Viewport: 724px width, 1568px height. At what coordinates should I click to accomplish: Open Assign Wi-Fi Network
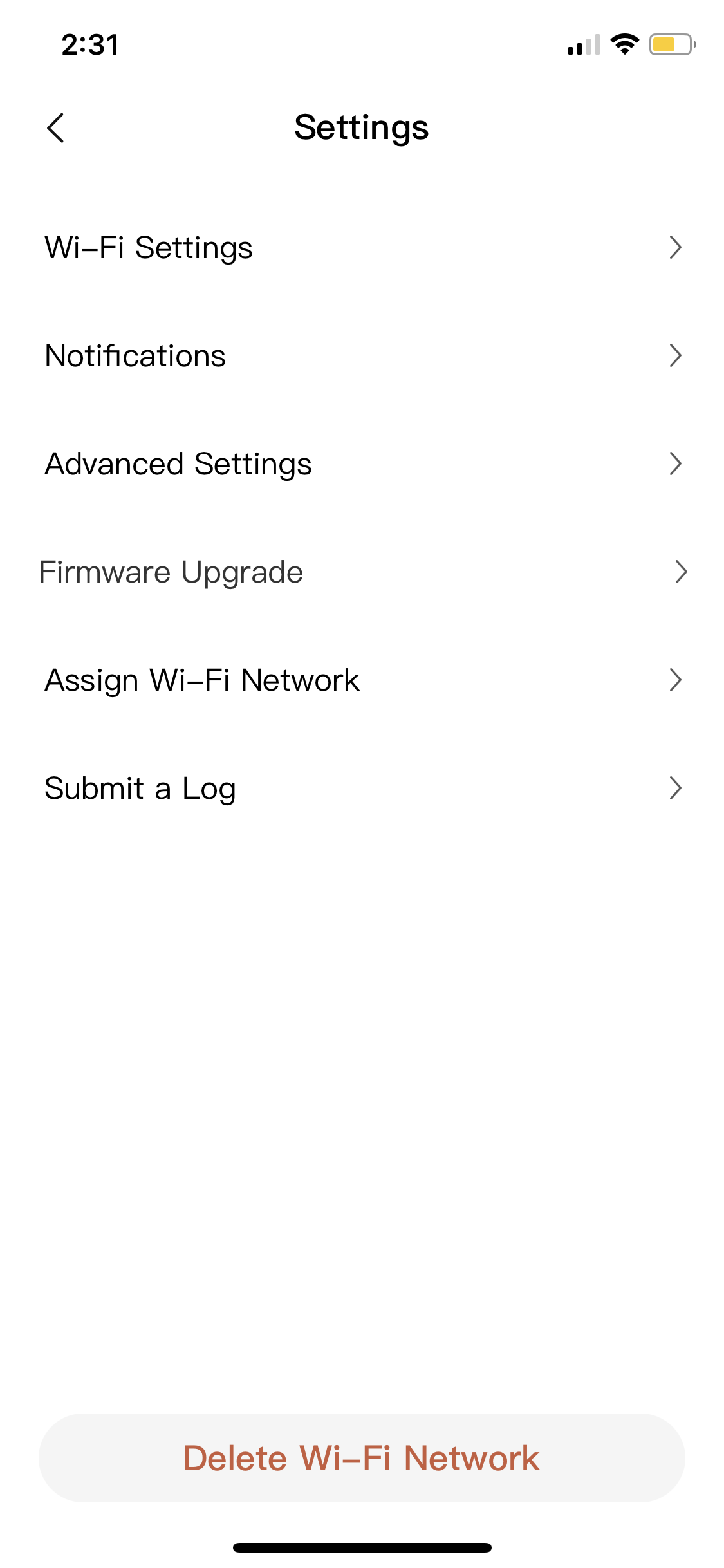pos(362,680)
